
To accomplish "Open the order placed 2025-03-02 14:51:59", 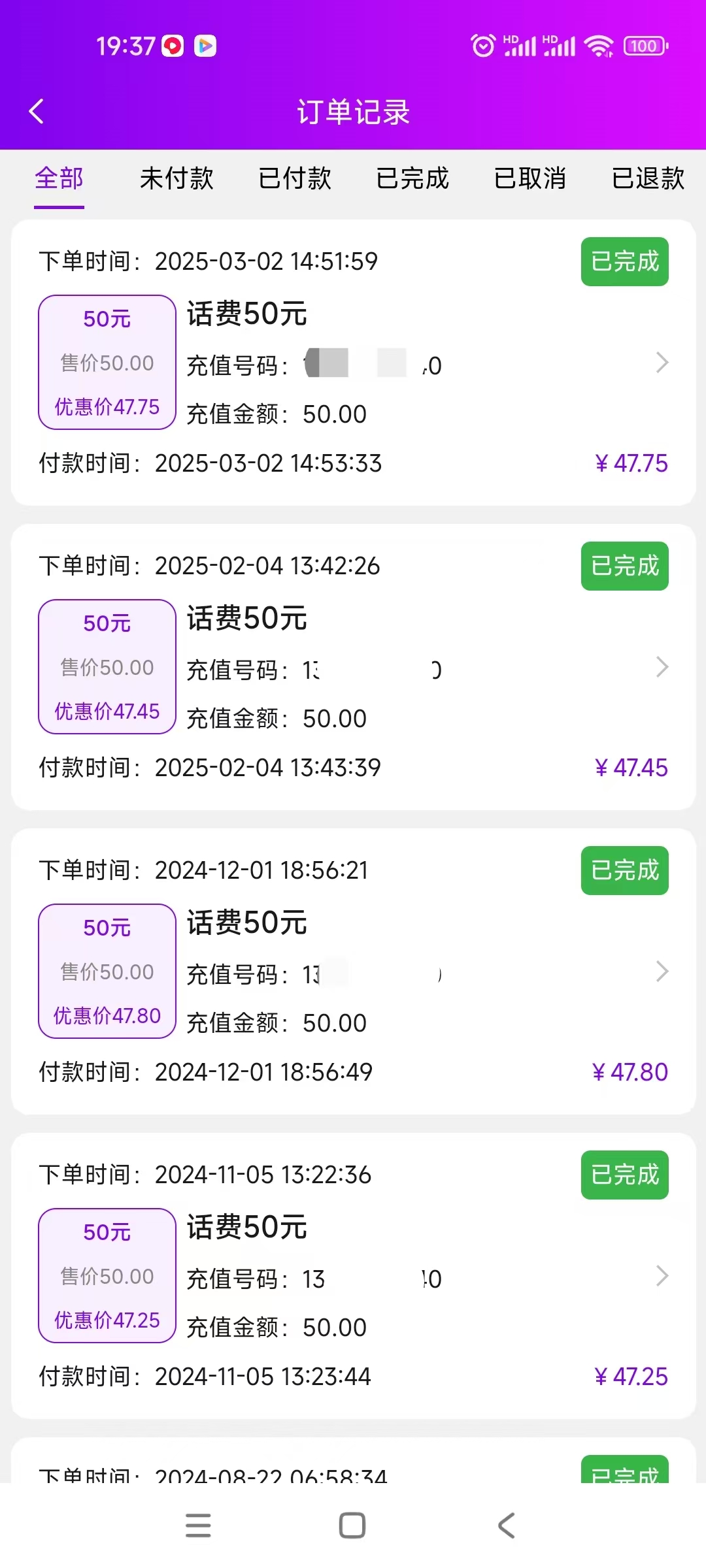I will 353,363.
